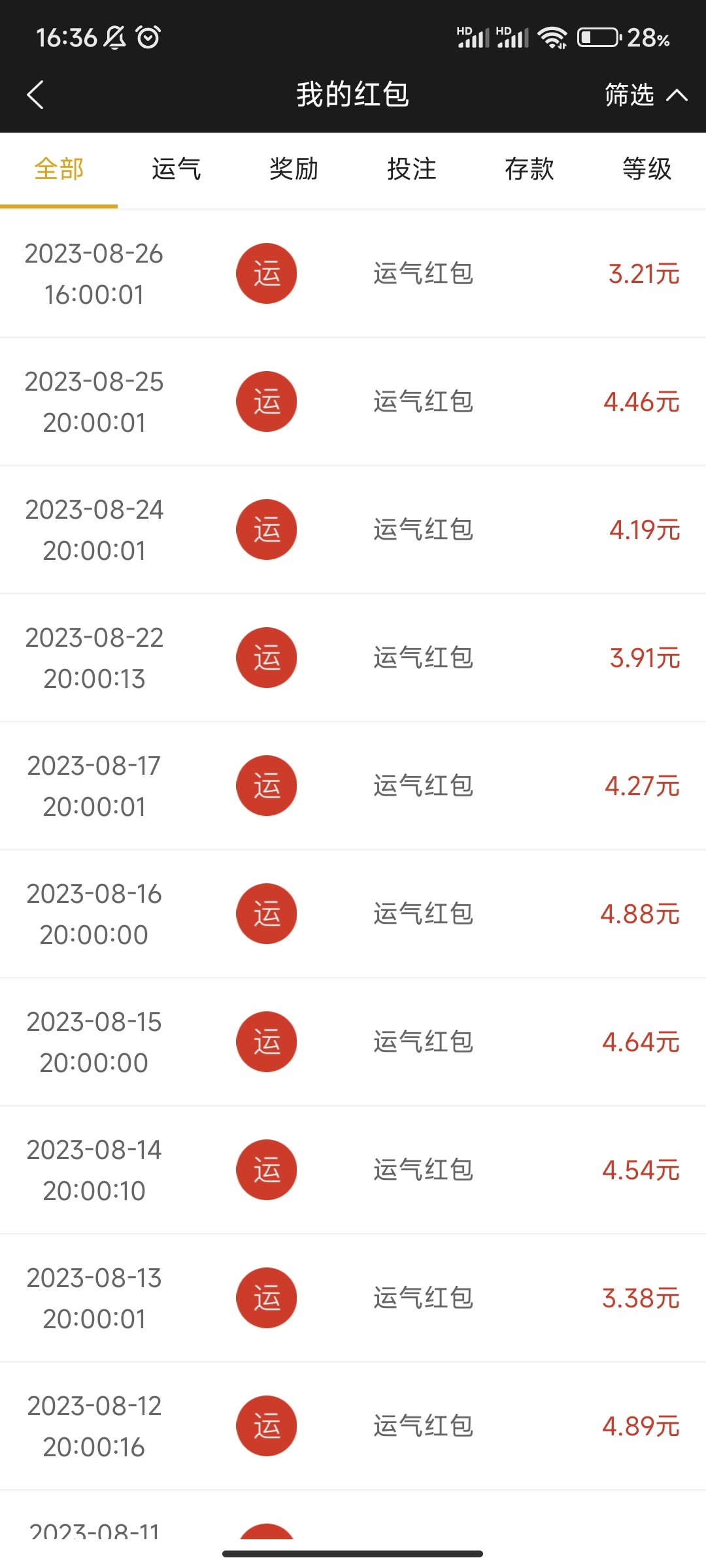This screenshot has height=1568, width=706.
Task: Switch to the 全部 tab
Action: click(x=59, y=169)
